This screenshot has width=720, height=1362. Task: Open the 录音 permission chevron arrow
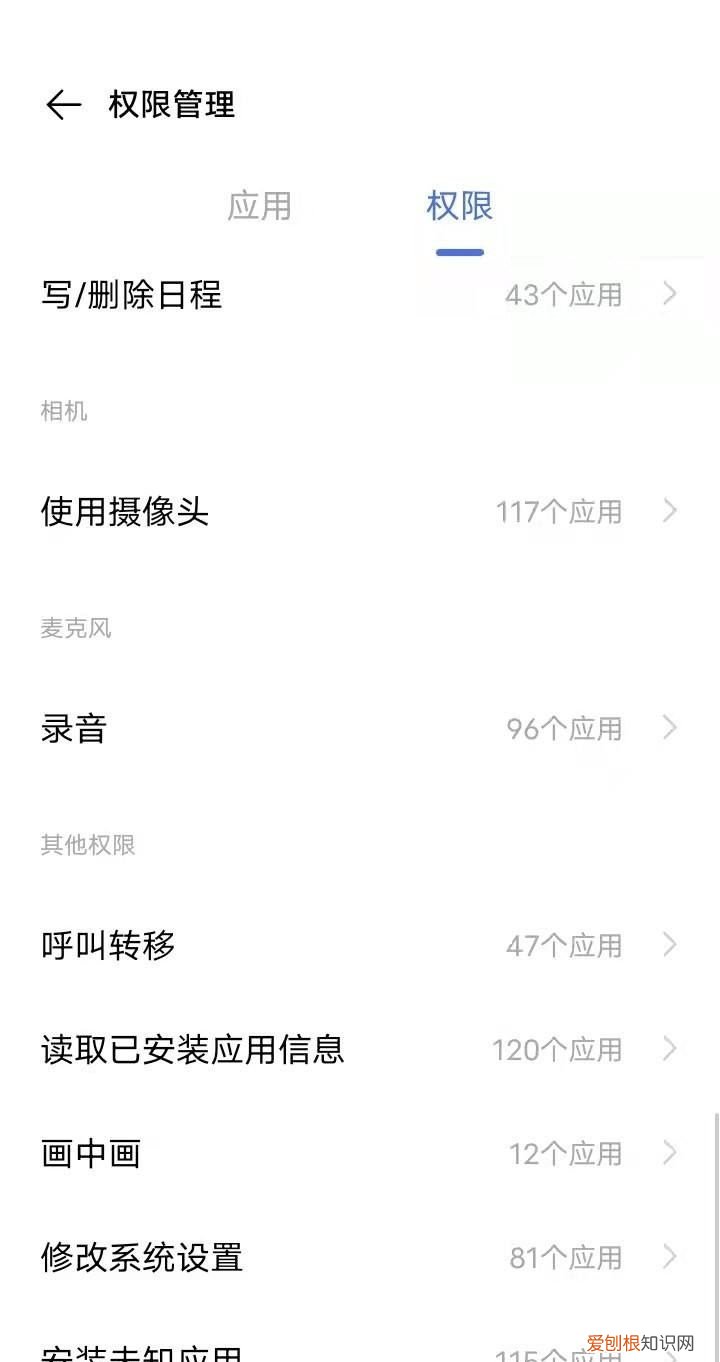(x=667, y=728)
